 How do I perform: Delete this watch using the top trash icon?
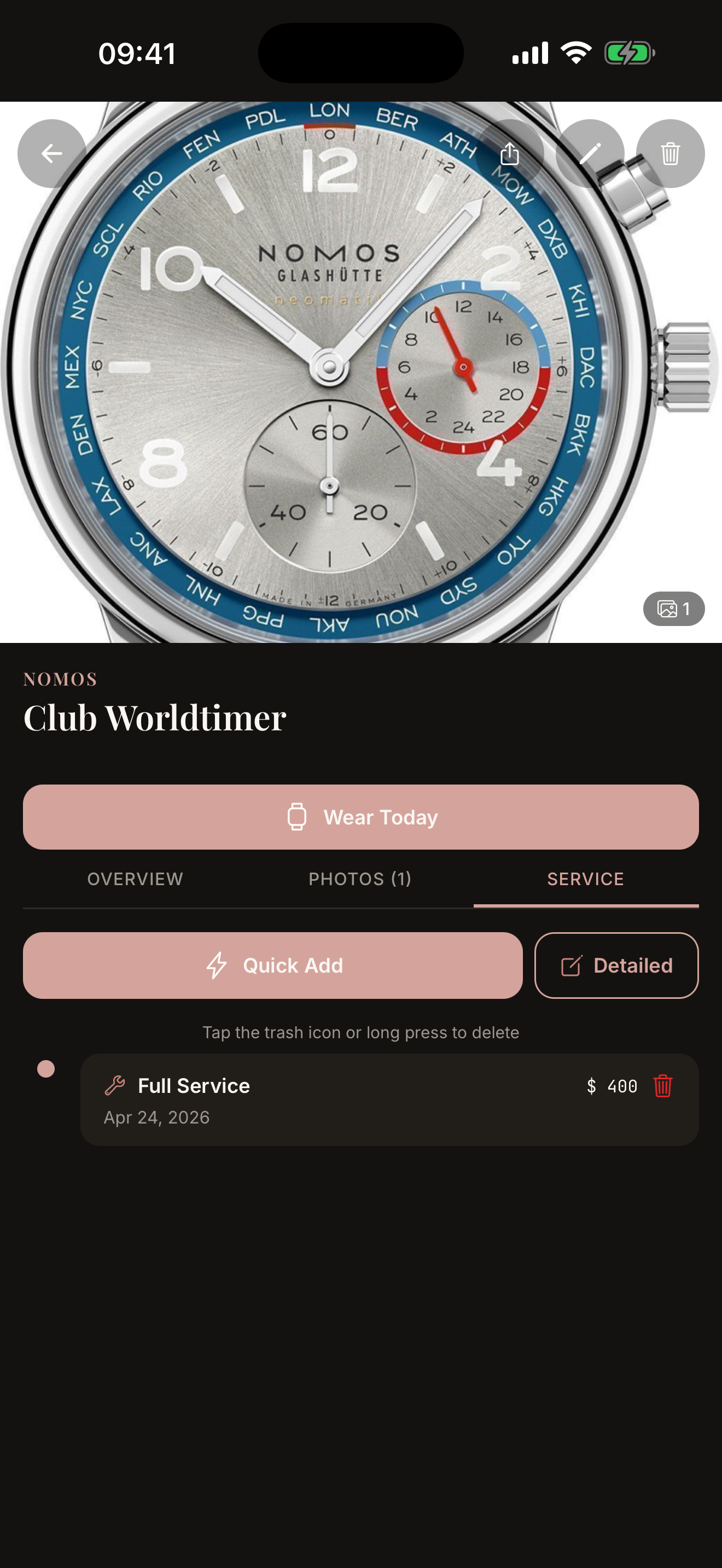coord(669,154)
